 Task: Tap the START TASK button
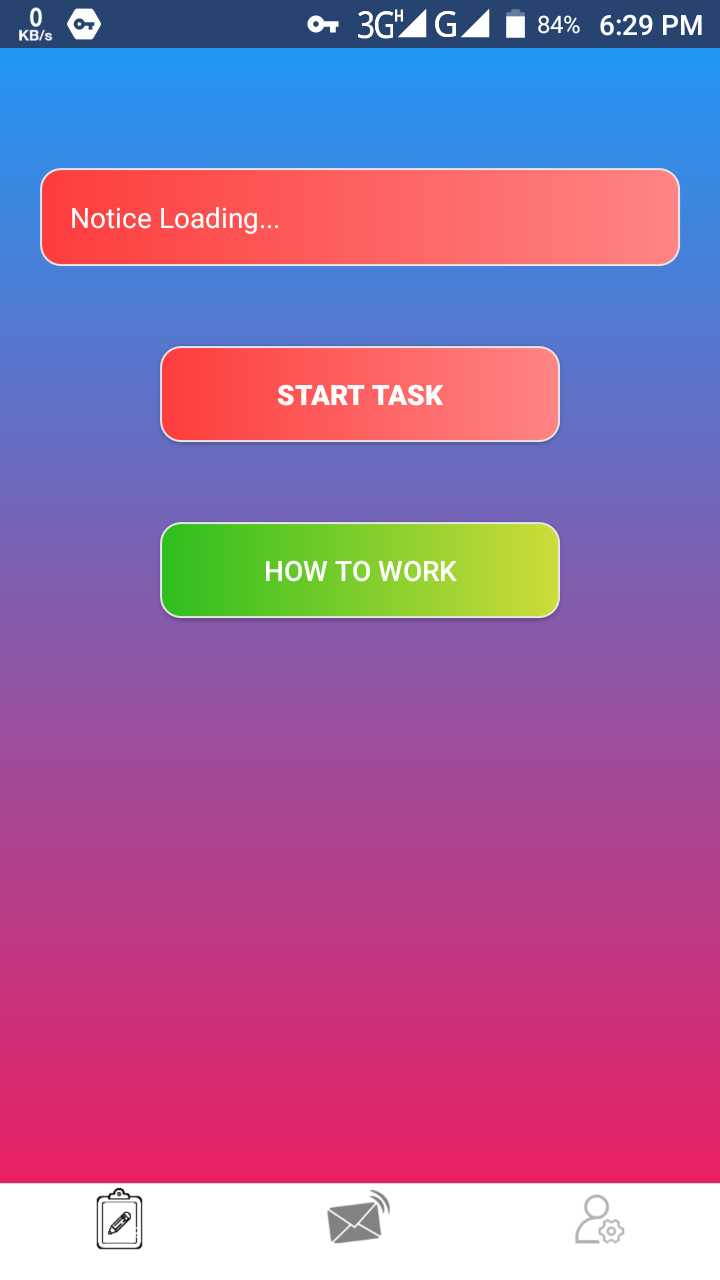coord(360,394)
